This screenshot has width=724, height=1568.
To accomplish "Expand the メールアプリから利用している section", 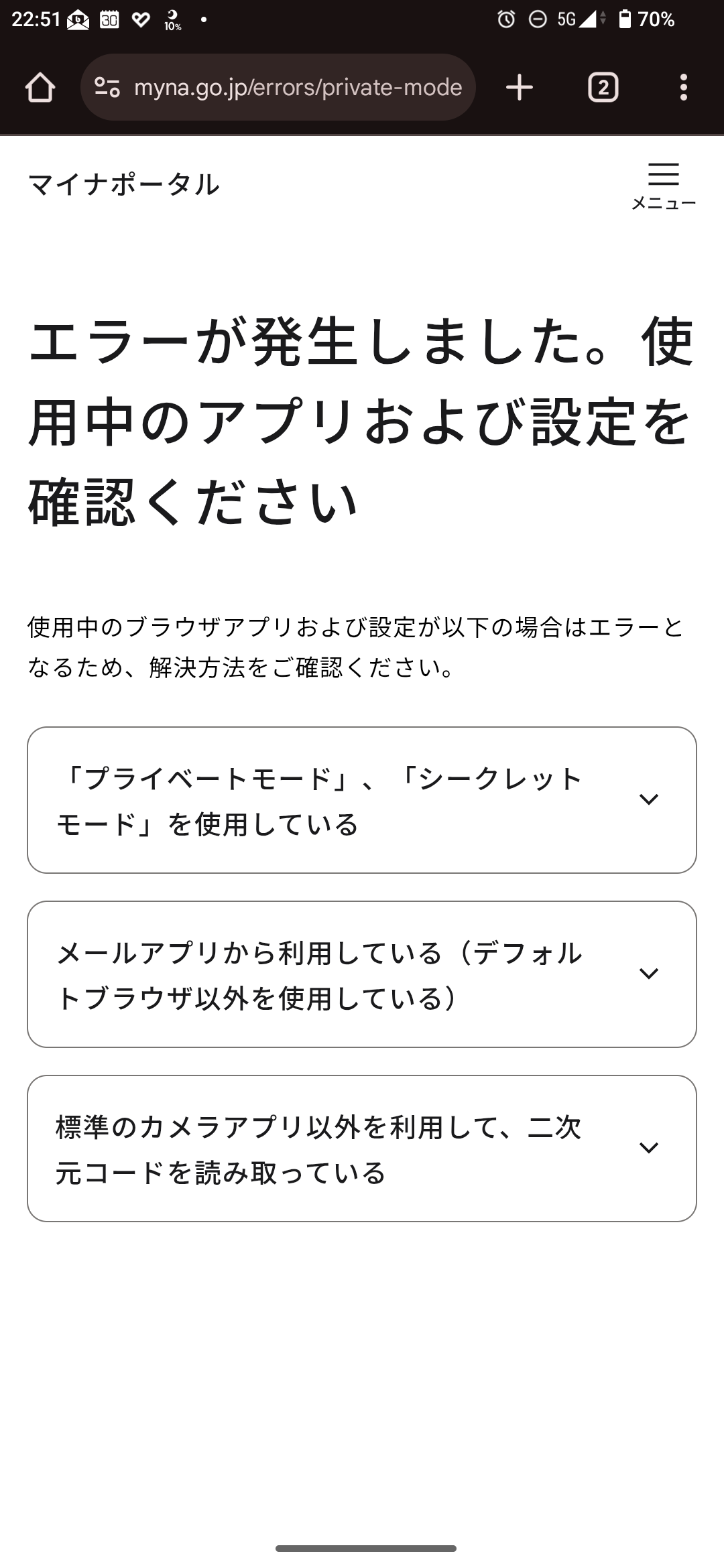I will click(362, 974).
